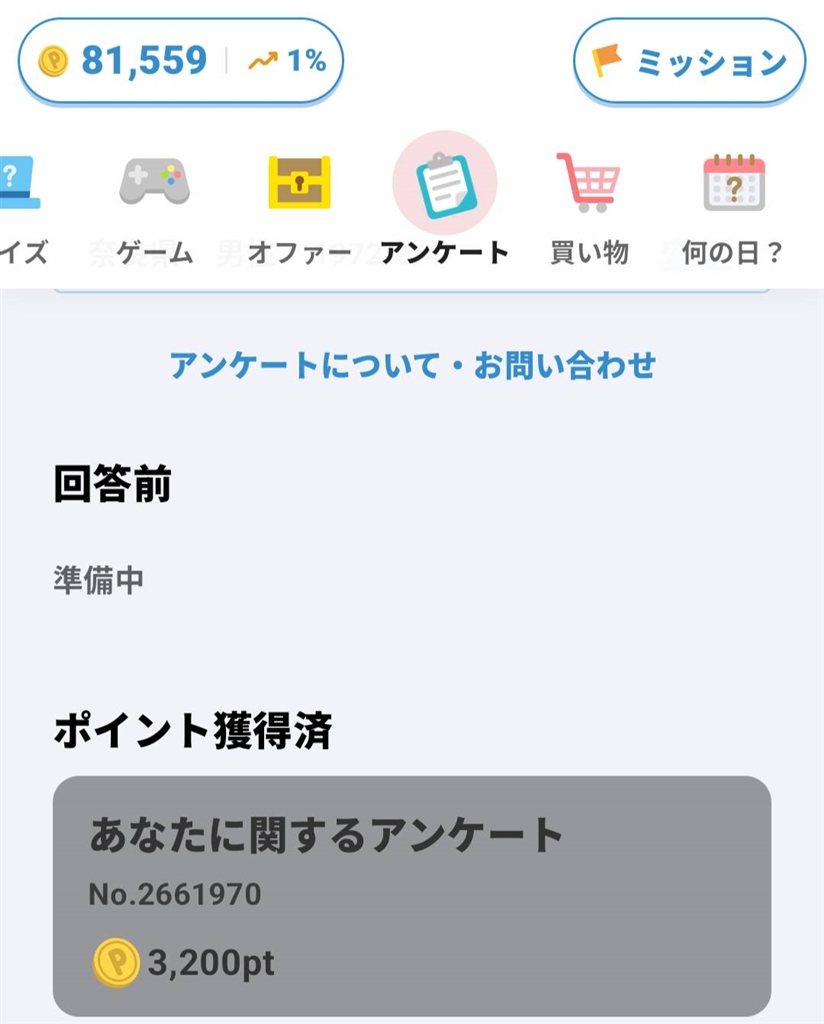Viewport: 824px width, 1024px height.
Task: Open the 81,559 points balance pill
Action: [181, 61]
